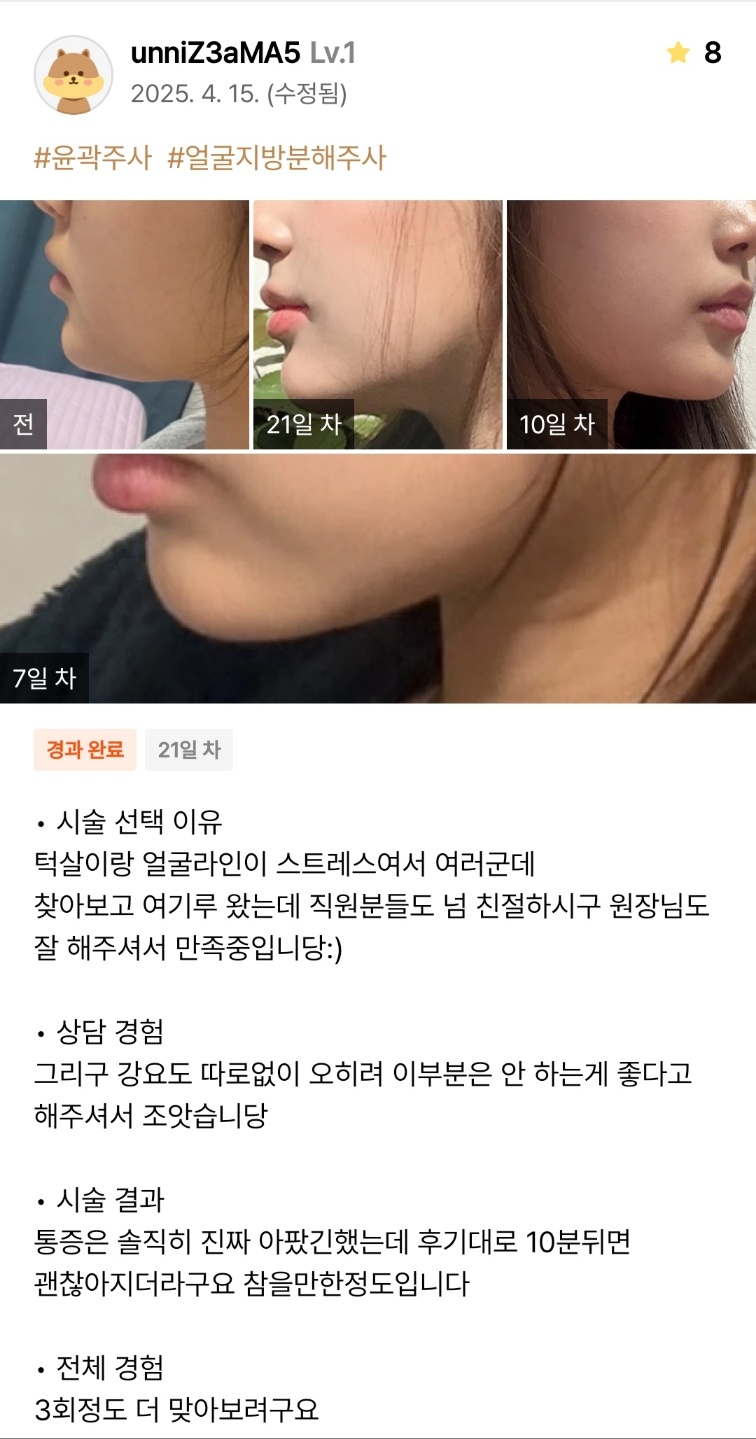The width and height of the screenshot is (756, 1439).
Task: View the 7일 차 photo
Action: [x=378, y=578]
